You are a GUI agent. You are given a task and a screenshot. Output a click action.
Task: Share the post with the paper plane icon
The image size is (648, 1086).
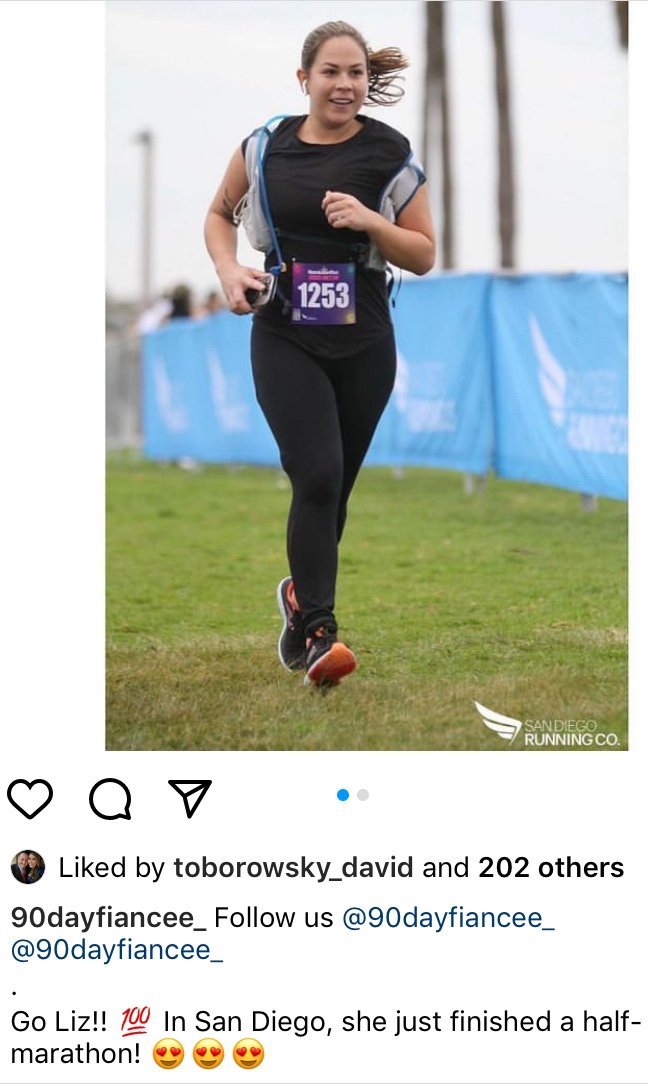190,799
